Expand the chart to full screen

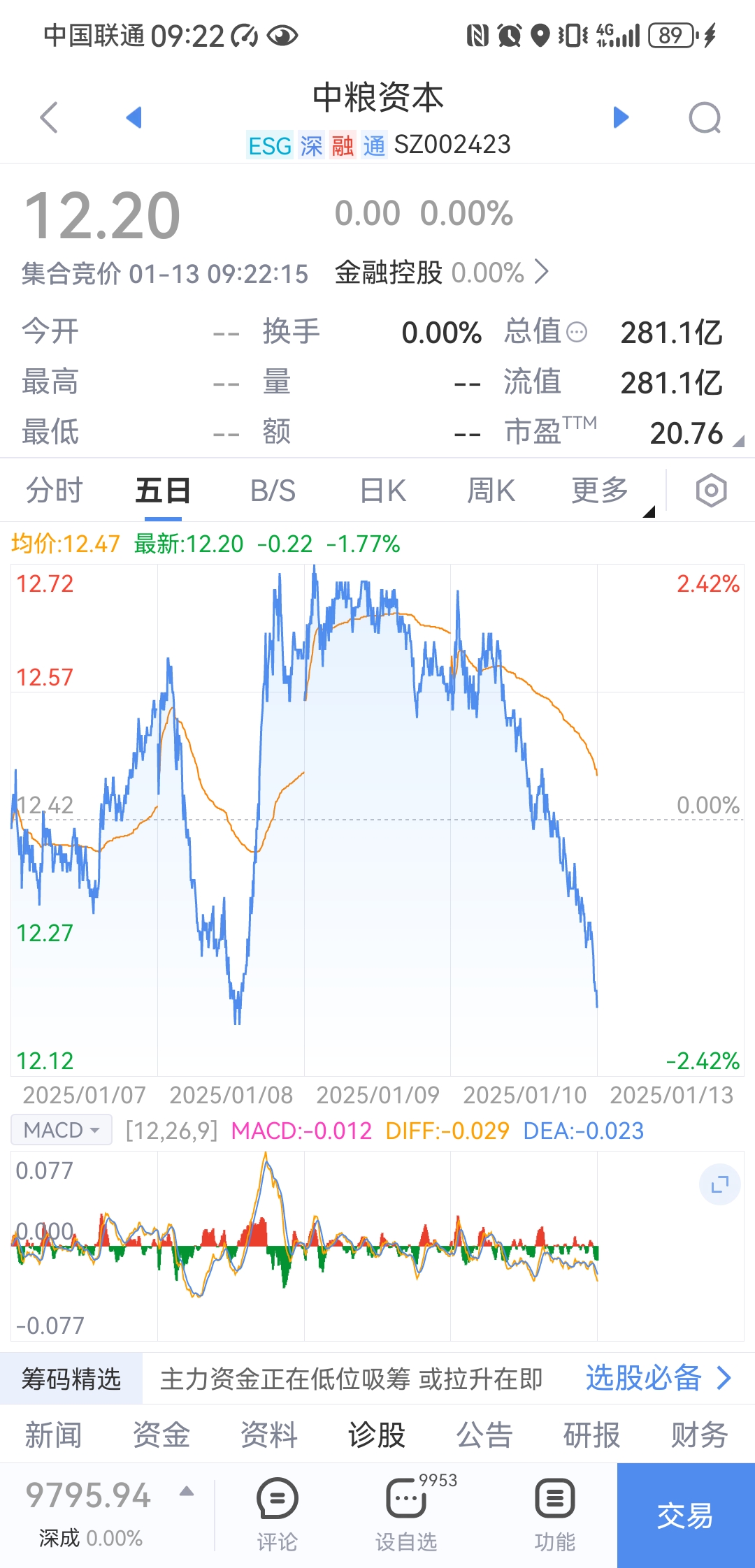pos(719,1184)
